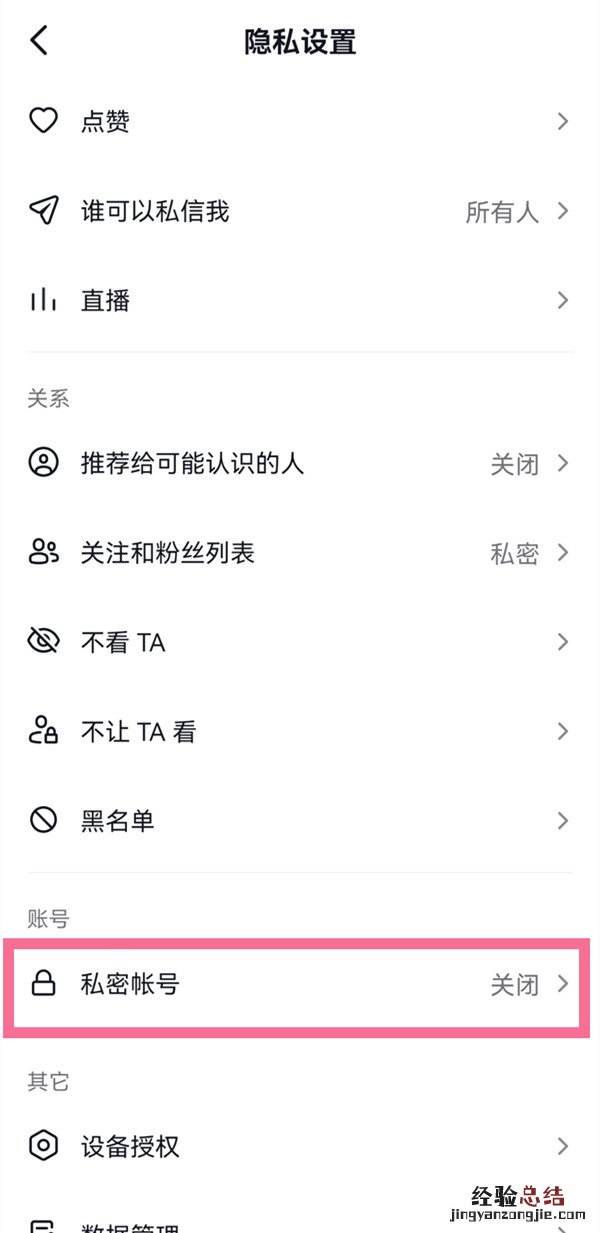Go back from 隐私设置 page
This screenshot has height=1233, width=600.
(x=39, y=41)
